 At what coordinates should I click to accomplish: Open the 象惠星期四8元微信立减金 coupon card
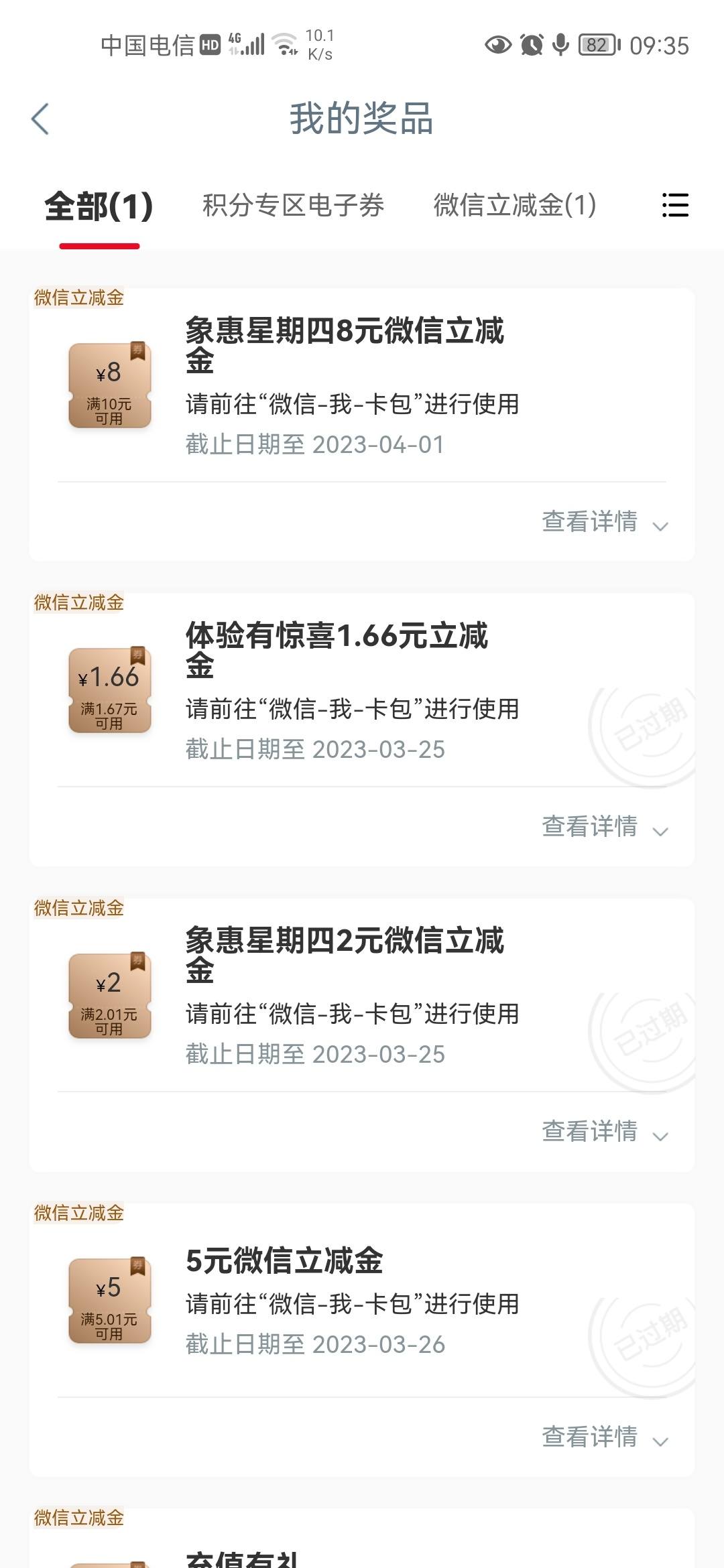(362, 385)
